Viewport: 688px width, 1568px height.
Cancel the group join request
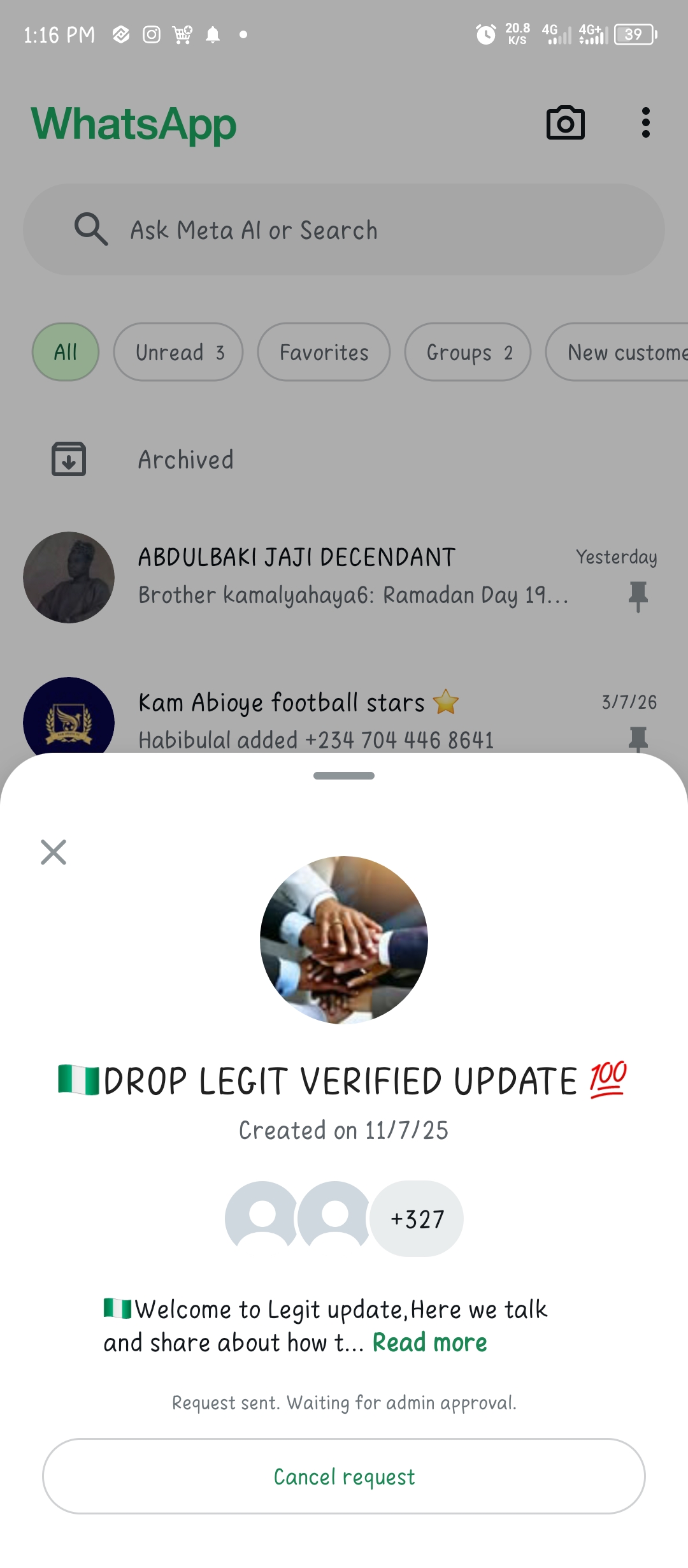[x=344, y=1476]
